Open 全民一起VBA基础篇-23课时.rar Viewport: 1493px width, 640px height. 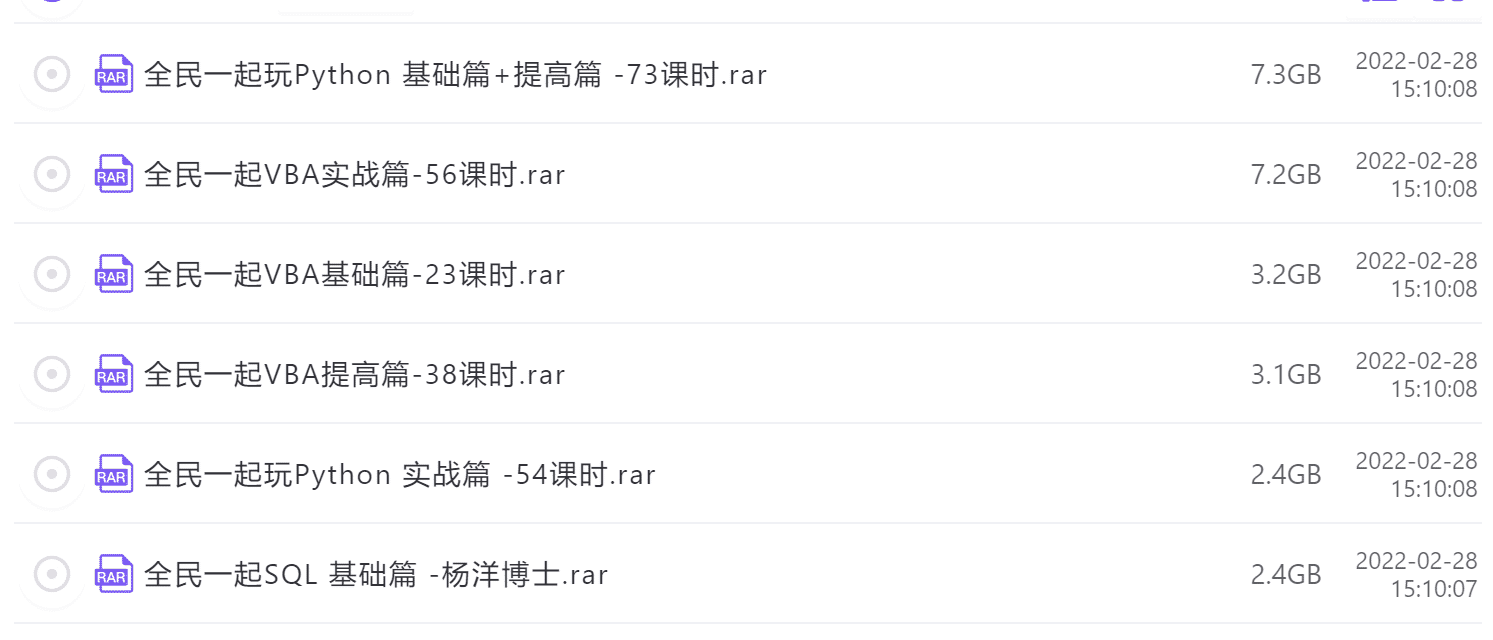[354, 275]
